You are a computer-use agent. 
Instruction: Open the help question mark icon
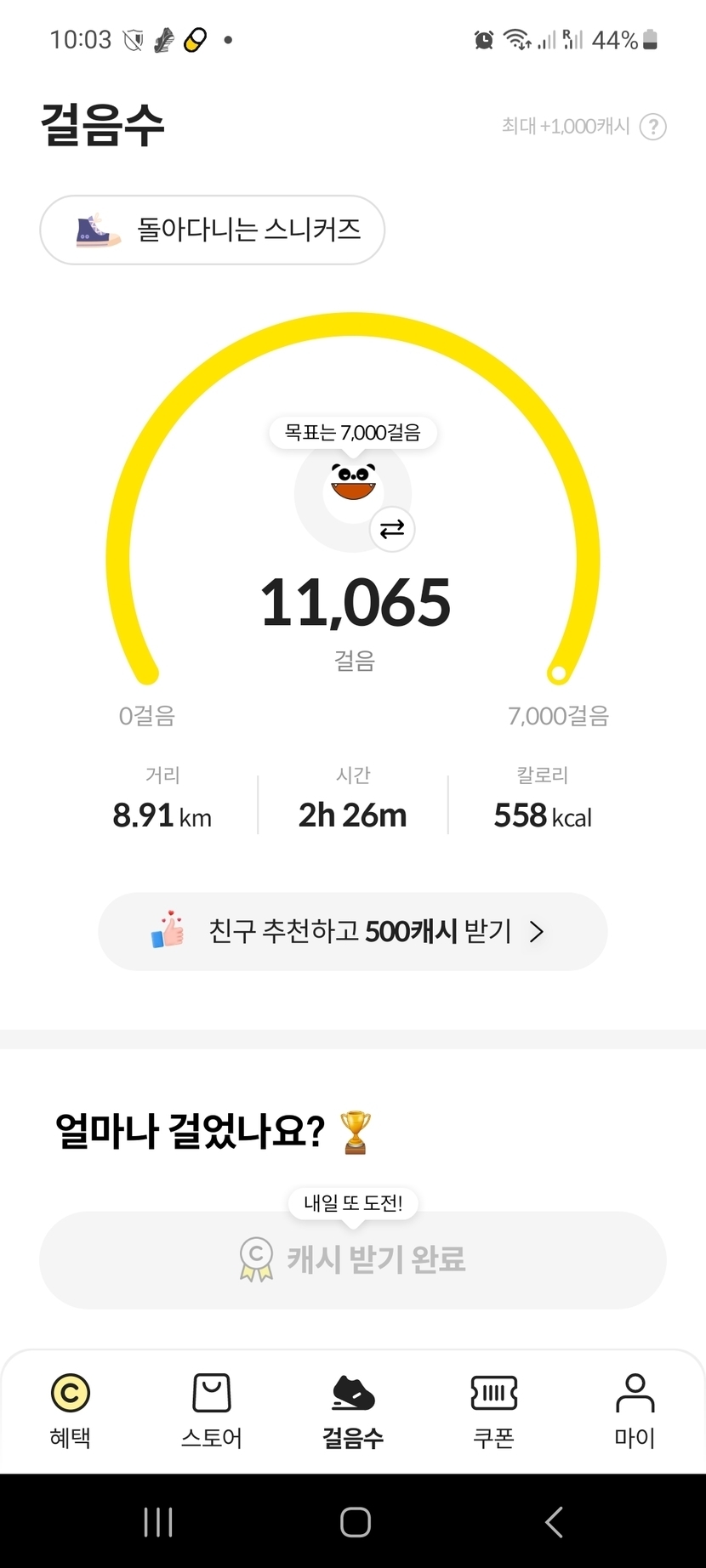click(652, 127)
